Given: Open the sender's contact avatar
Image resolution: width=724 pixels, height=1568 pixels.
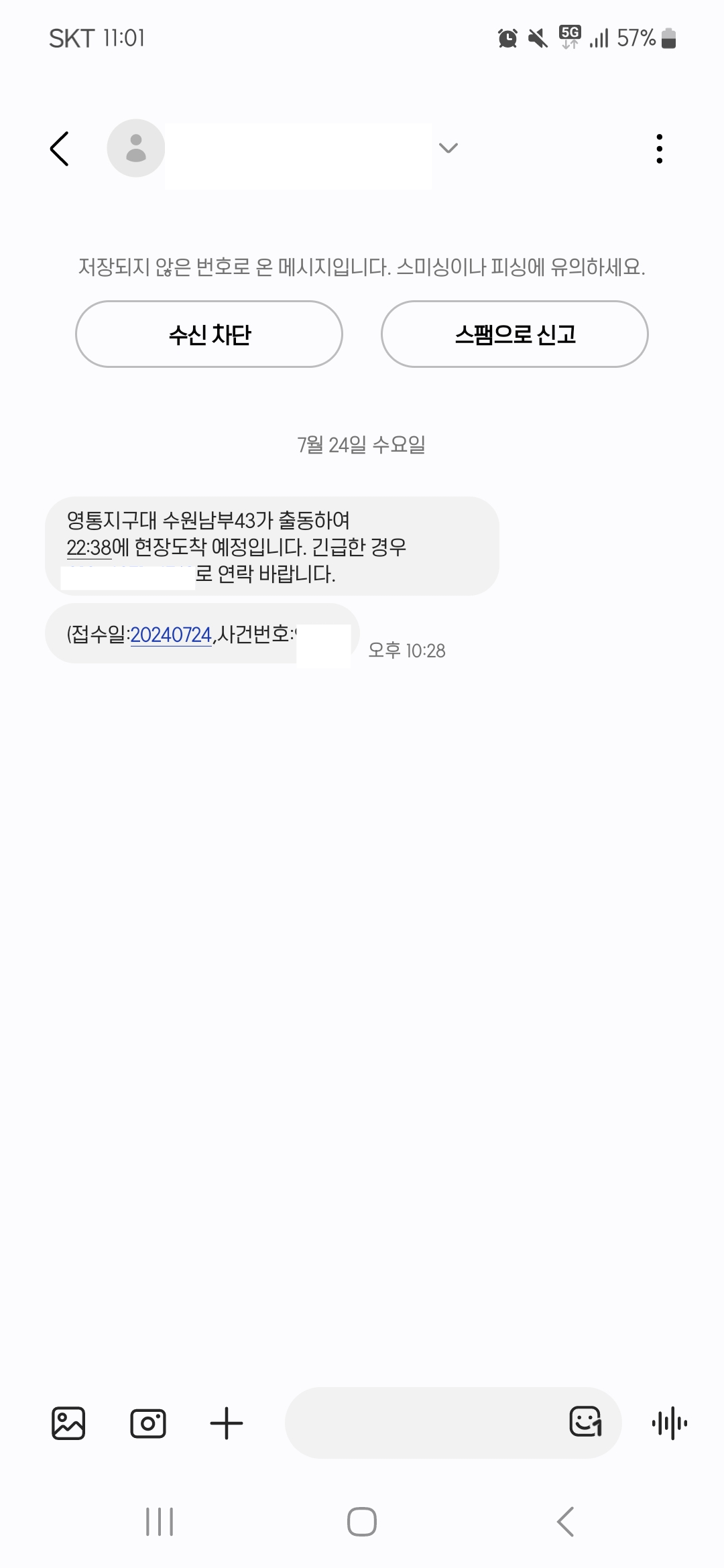Looking at the screenshot, I should pyautogui.click(x=136, y=148).
